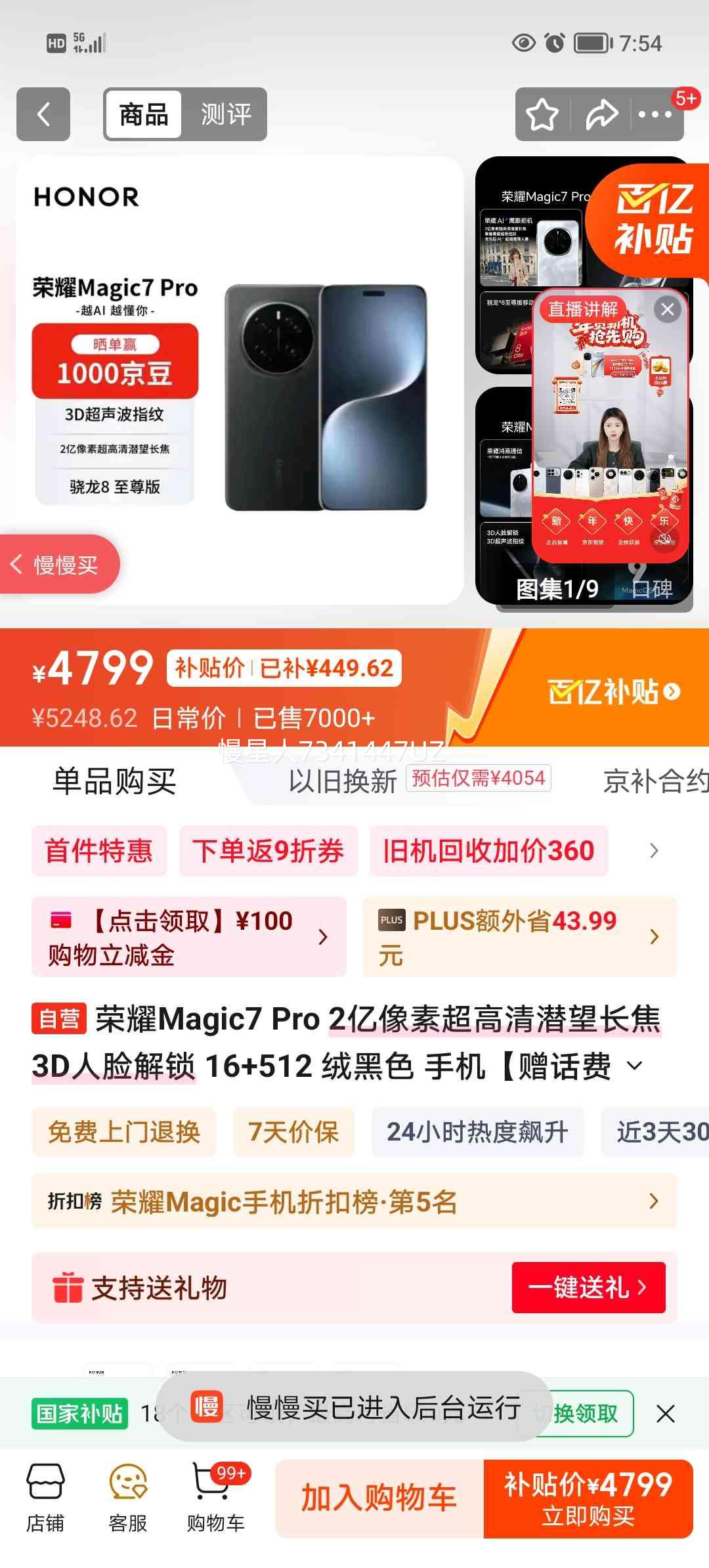Viewport: 709px width, 1568px height.
Task: Expand the 首件特惠 promotions row arrow
Action: coord(653,850)
